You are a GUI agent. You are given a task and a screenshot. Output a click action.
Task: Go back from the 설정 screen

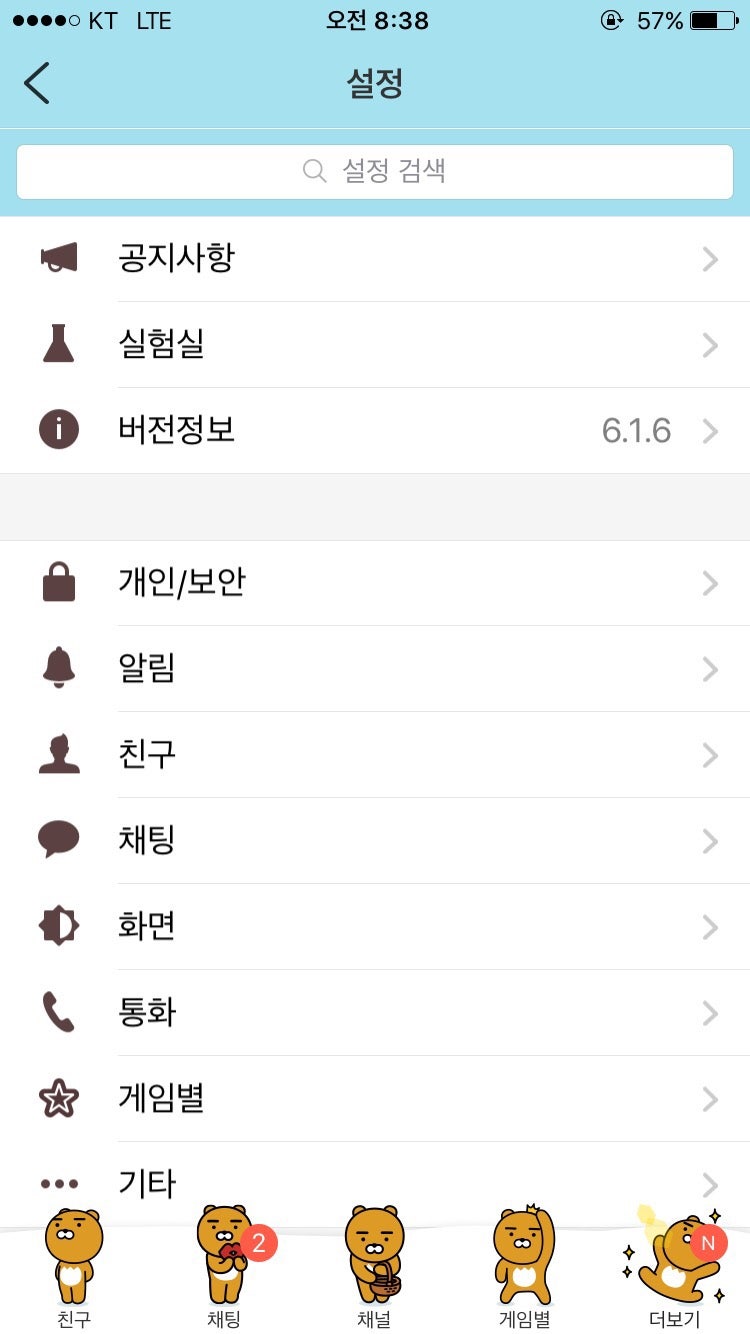[x=37, y=83]
